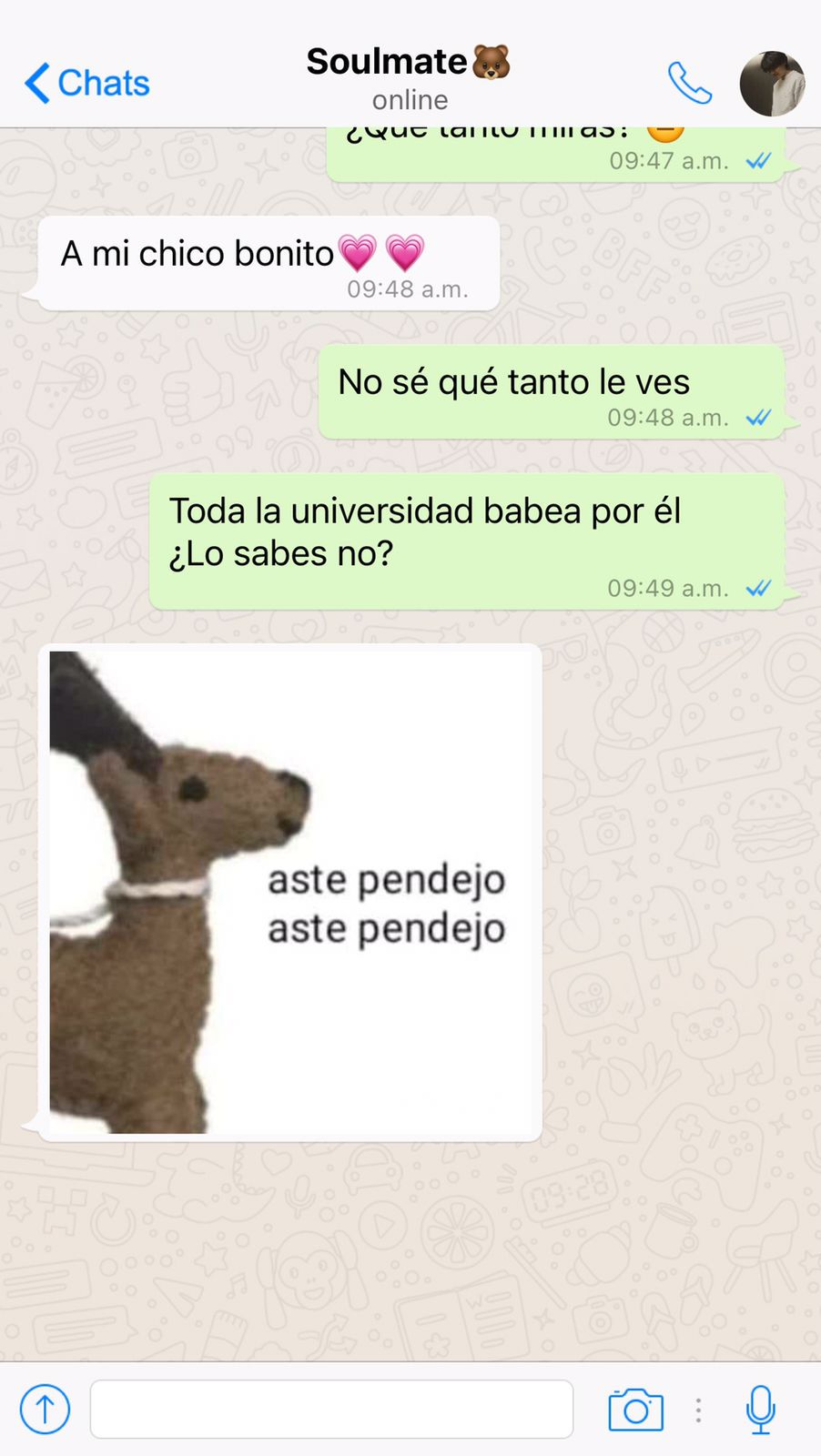Open Soulmate contact info header

(x=409, y=77)
